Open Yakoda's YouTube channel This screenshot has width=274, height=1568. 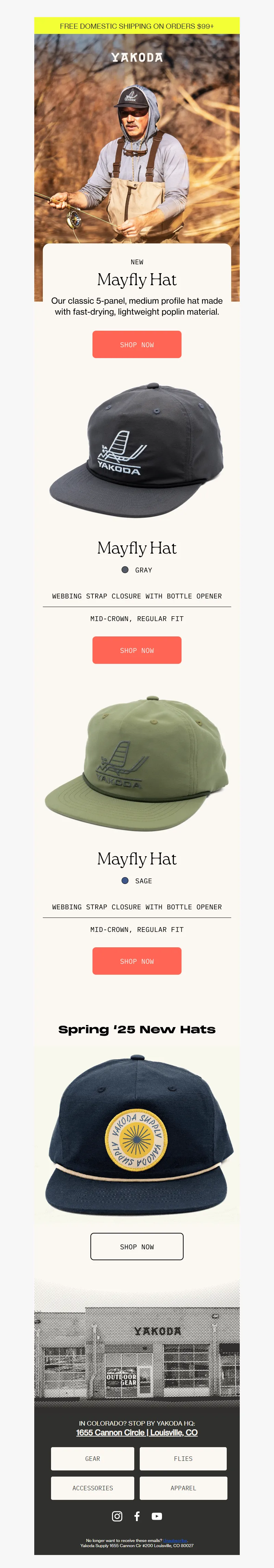click(x=157, y=1516)
